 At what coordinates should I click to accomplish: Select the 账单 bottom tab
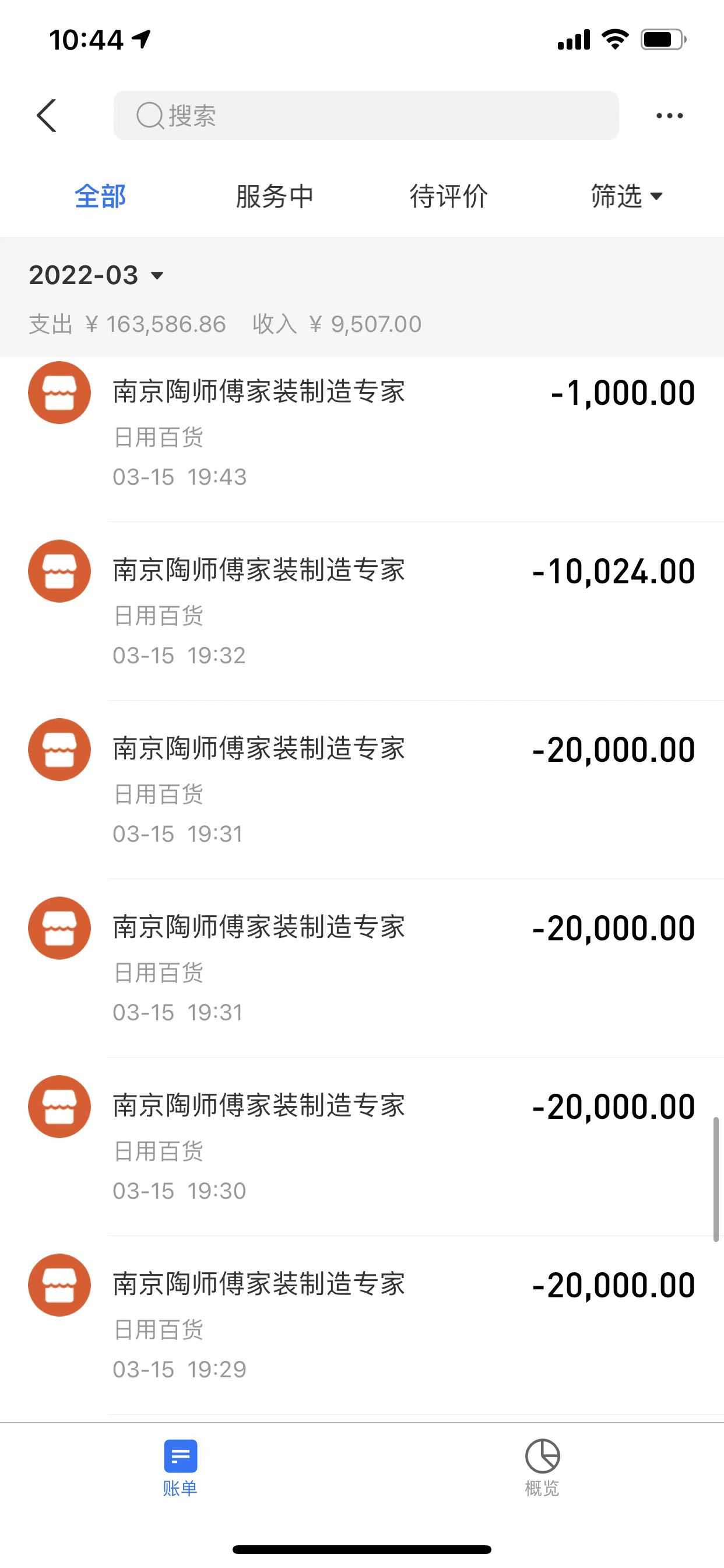click(x=180, y=1467)
